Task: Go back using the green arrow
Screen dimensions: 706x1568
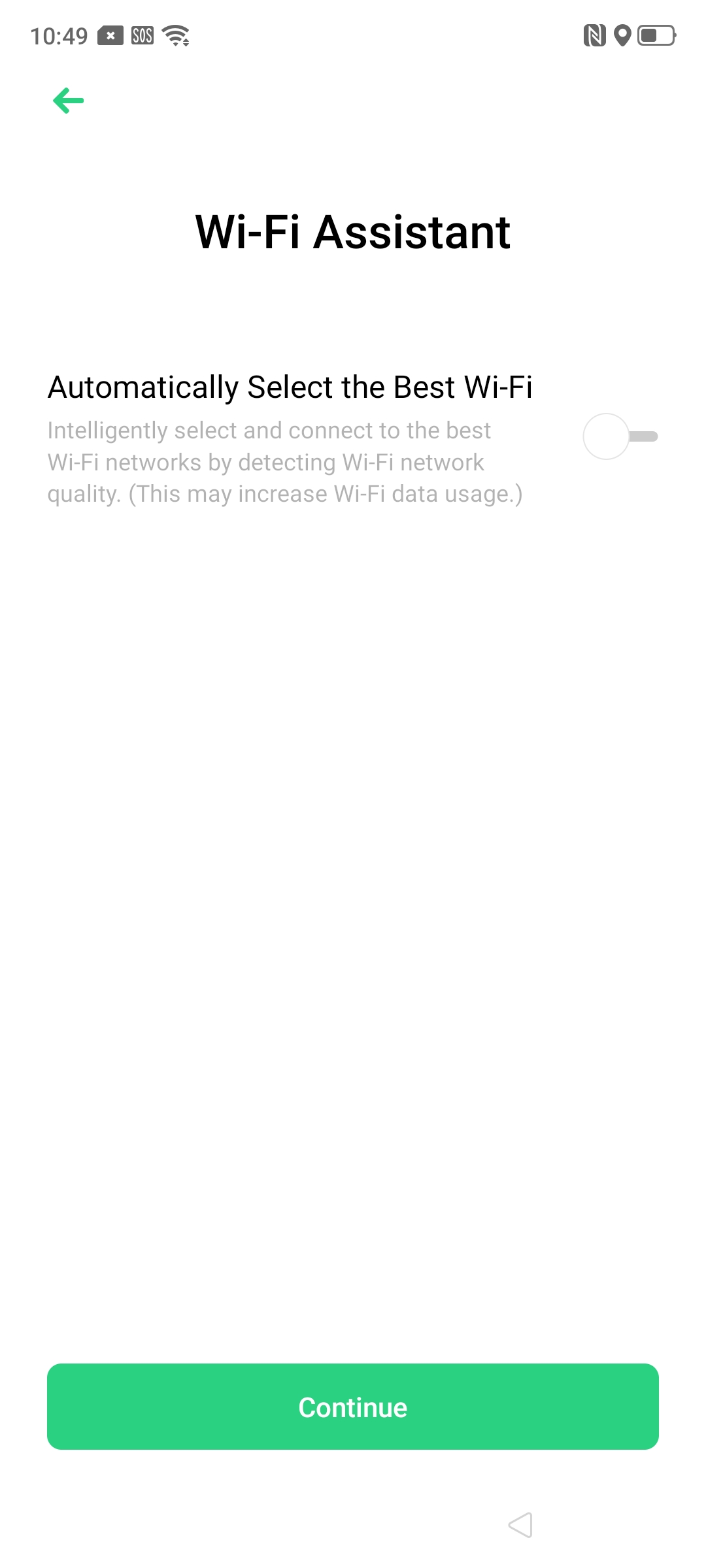Action: point(69,101)
